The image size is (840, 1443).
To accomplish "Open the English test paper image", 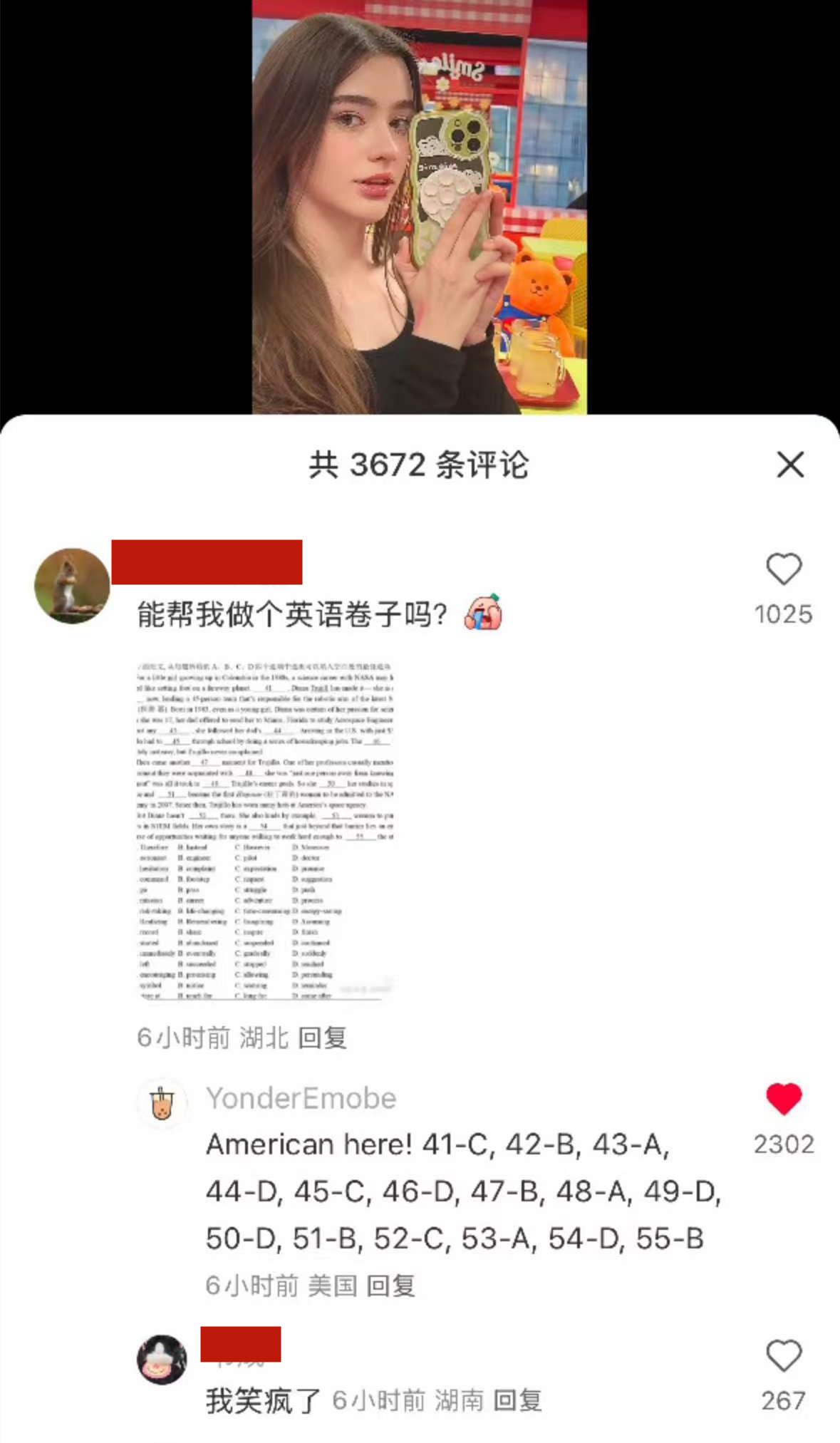I will [265, 831].
